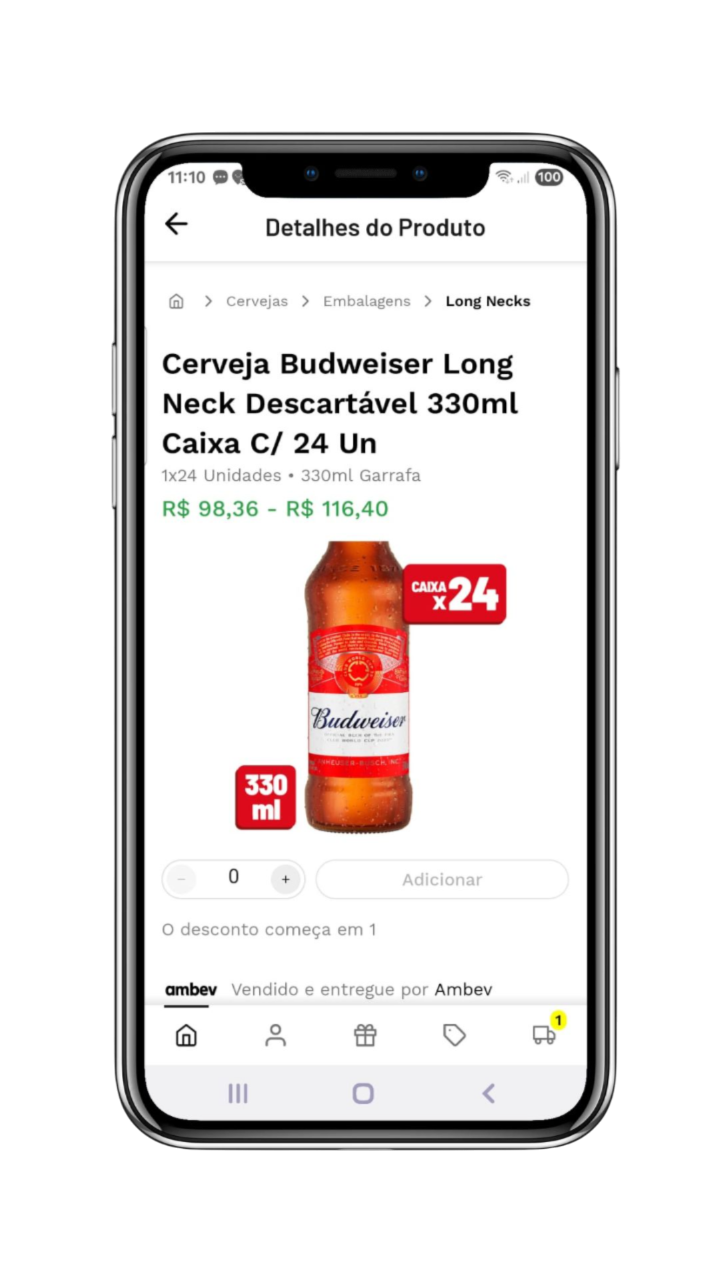Open the Cervejas breadcrumb
This screenshot has width=720, height=1280.
257,301
